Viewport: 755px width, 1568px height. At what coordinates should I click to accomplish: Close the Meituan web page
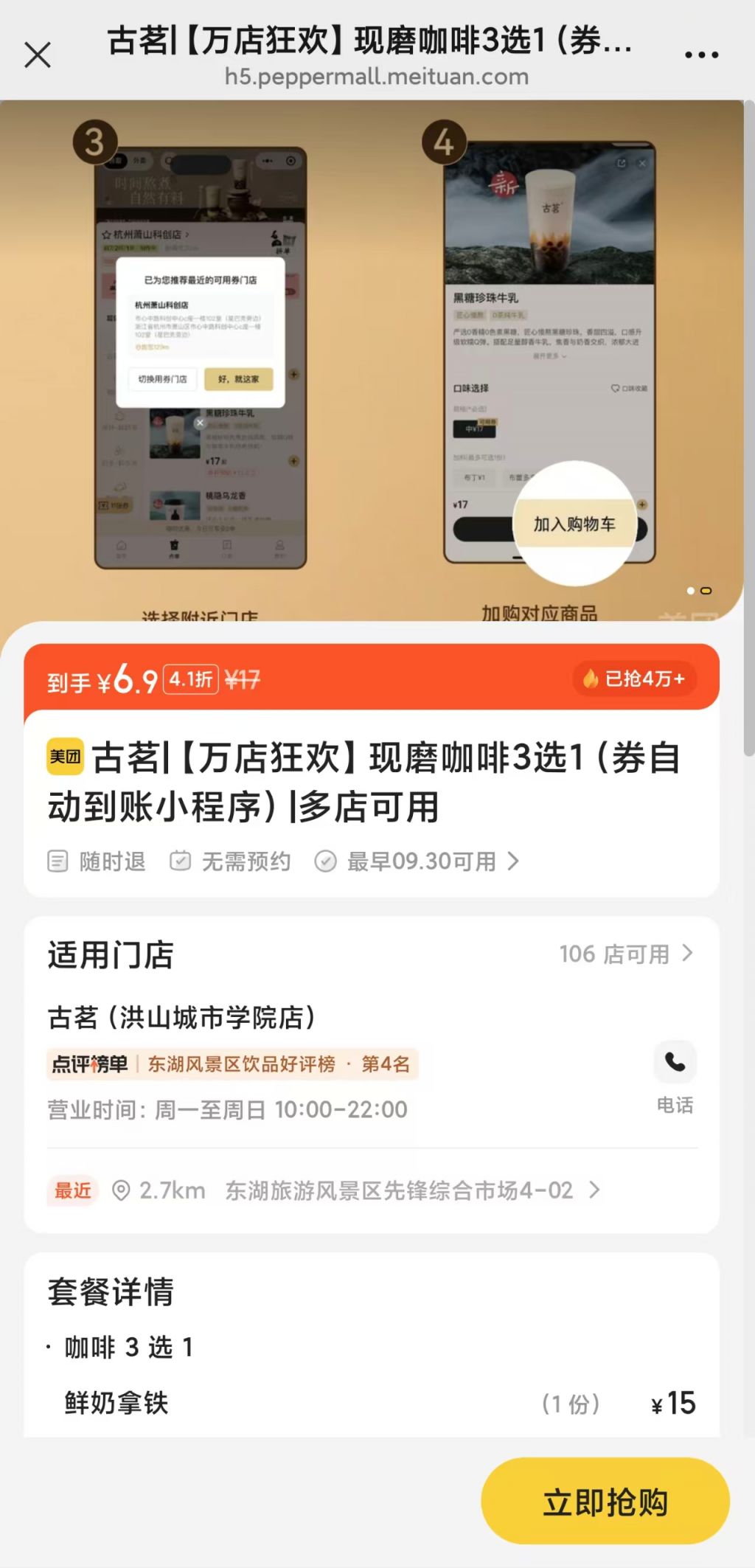(x=38, y=55)
